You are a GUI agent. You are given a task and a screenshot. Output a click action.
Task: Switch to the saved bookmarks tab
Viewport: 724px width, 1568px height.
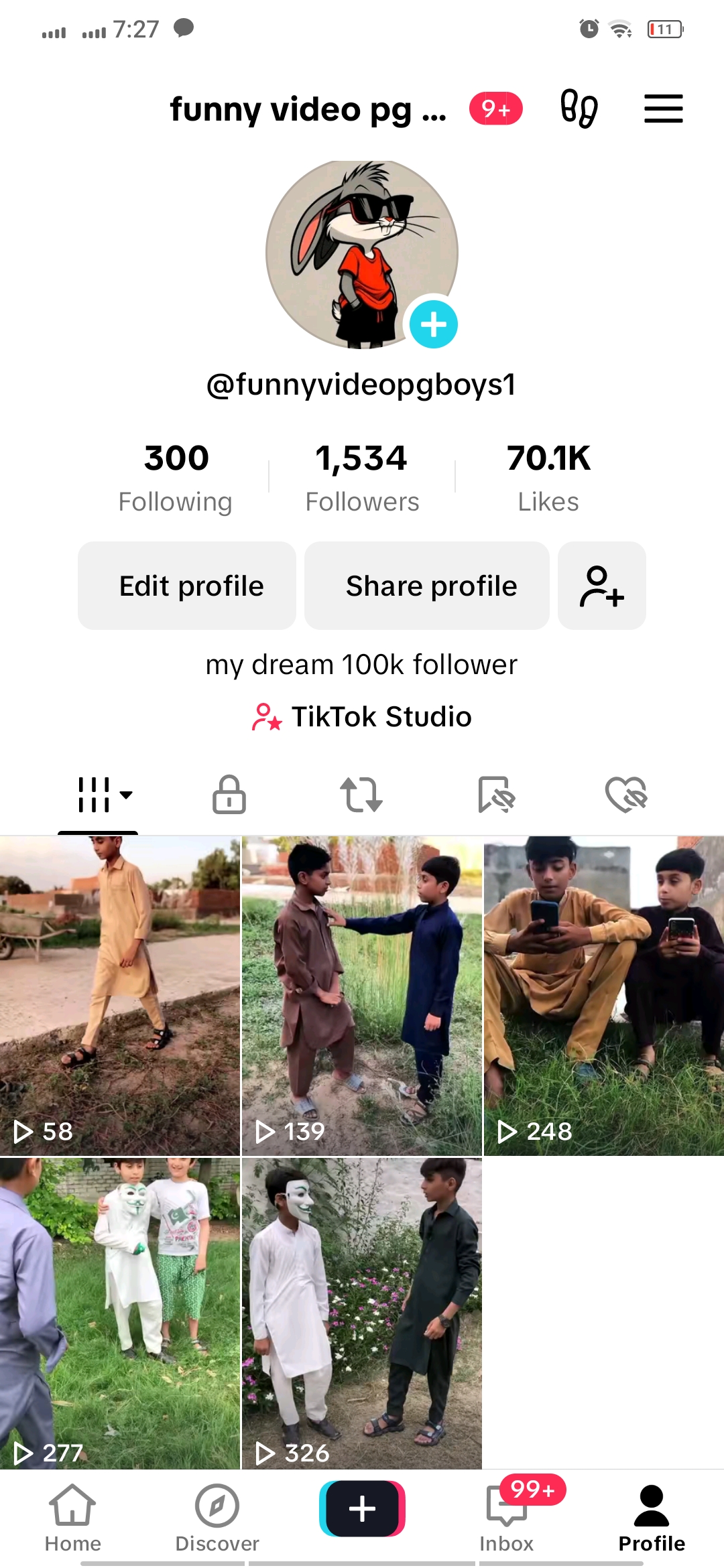coord(496,795)
